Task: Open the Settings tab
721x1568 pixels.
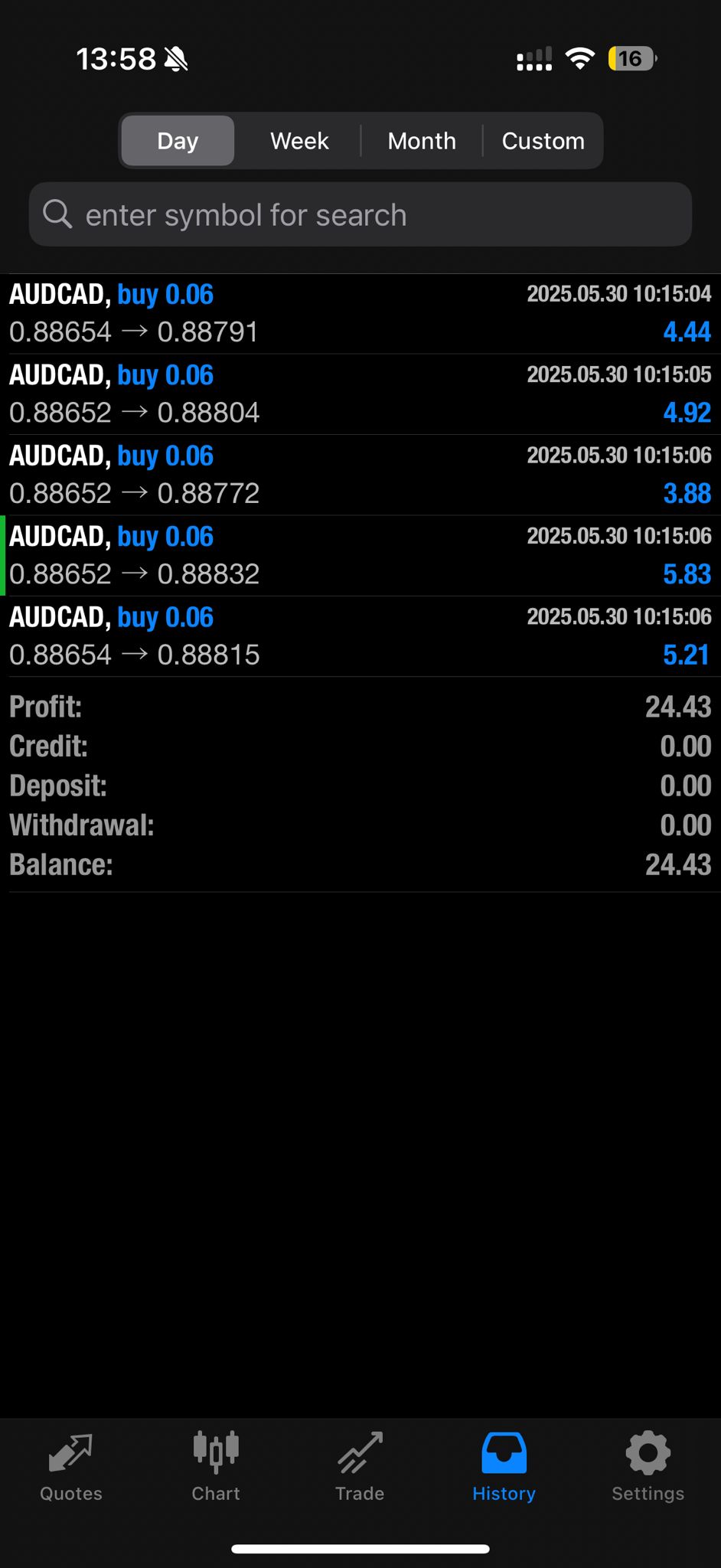Action: point(648,1468)
